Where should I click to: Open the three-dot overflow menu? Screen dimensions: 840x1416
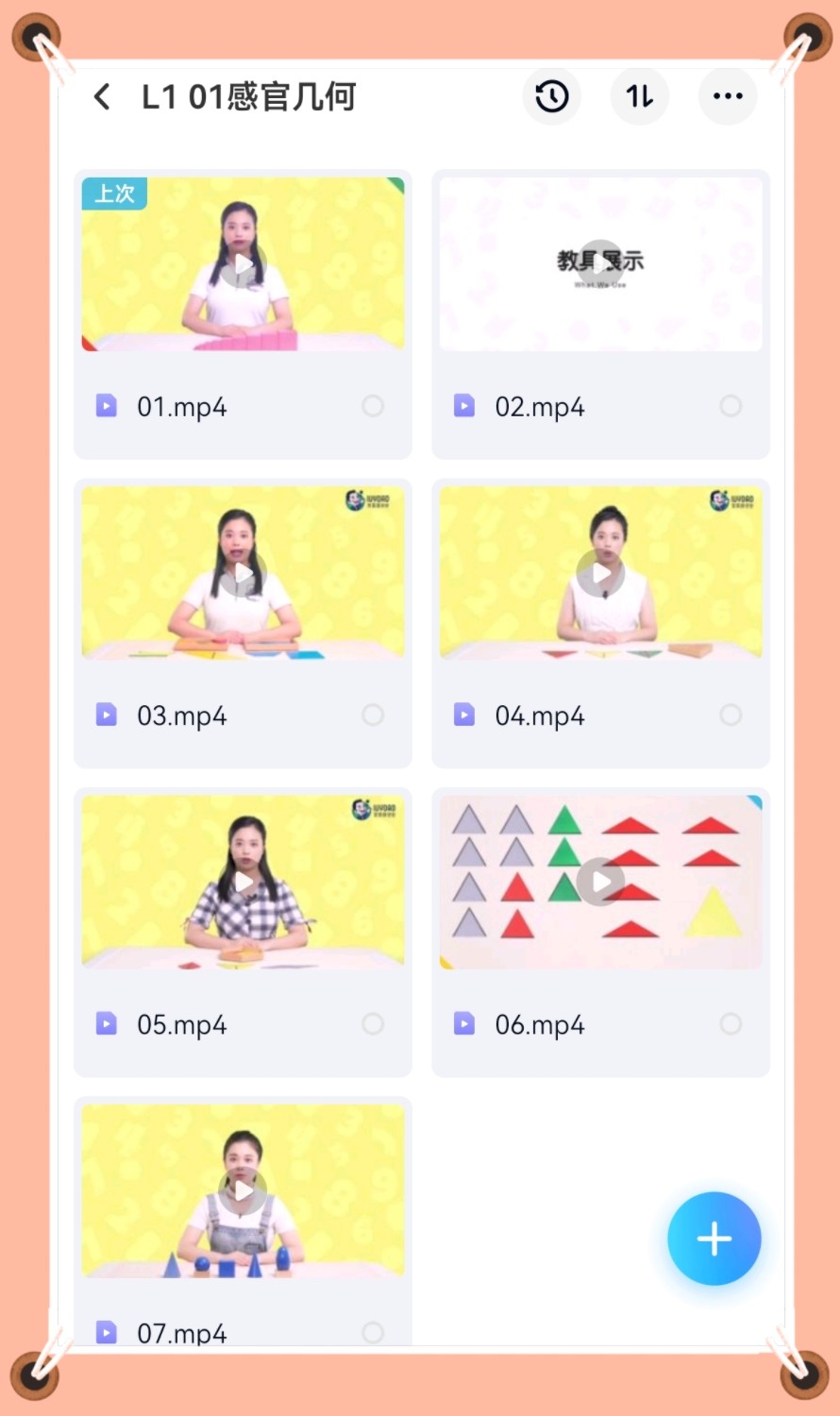tap(727, 96)
